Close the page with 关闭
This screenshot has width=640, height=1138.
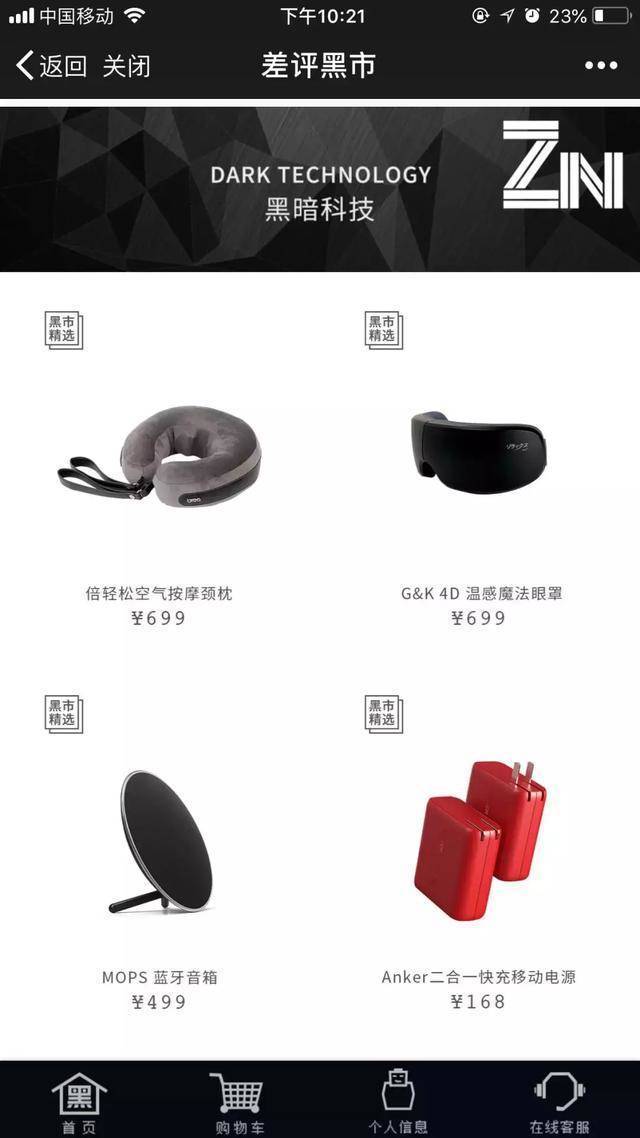[x=127, y=66]
